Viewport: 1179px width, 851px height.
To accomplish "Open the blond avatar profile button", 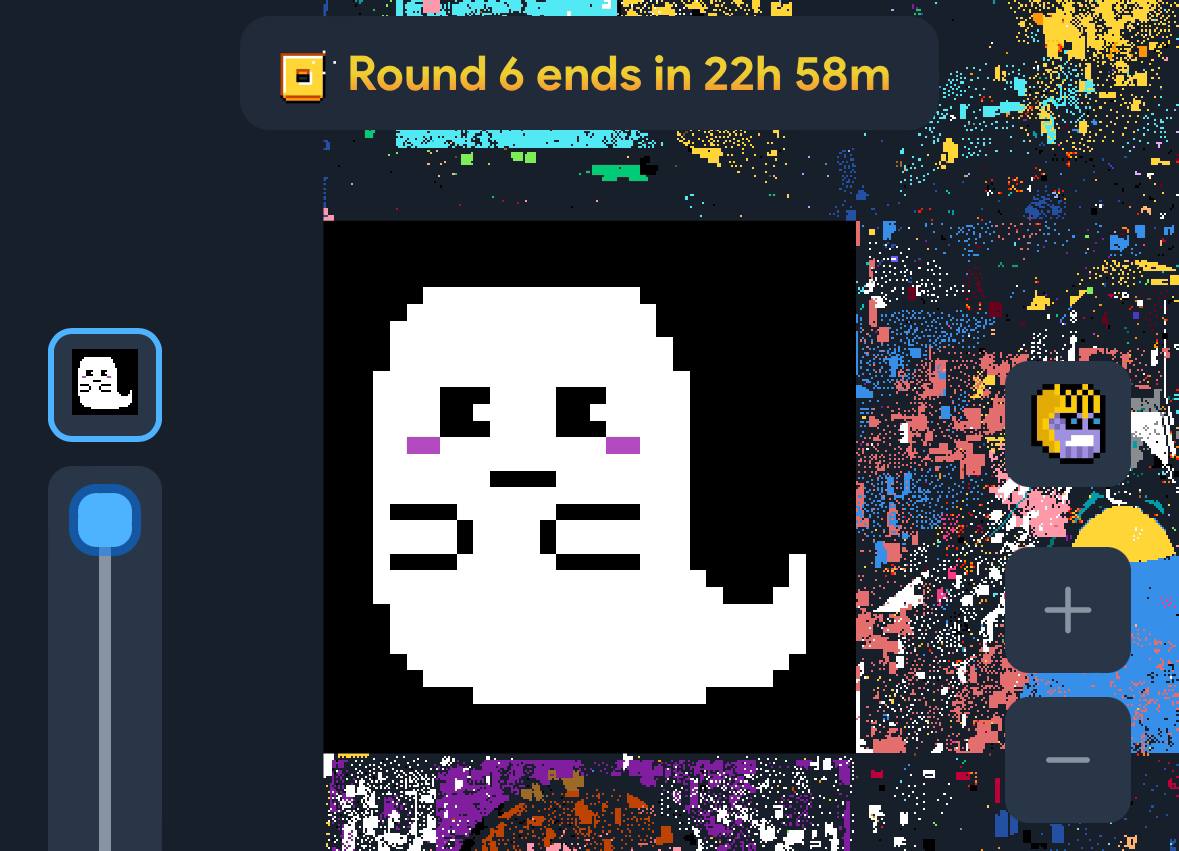I will point(1067,423).
